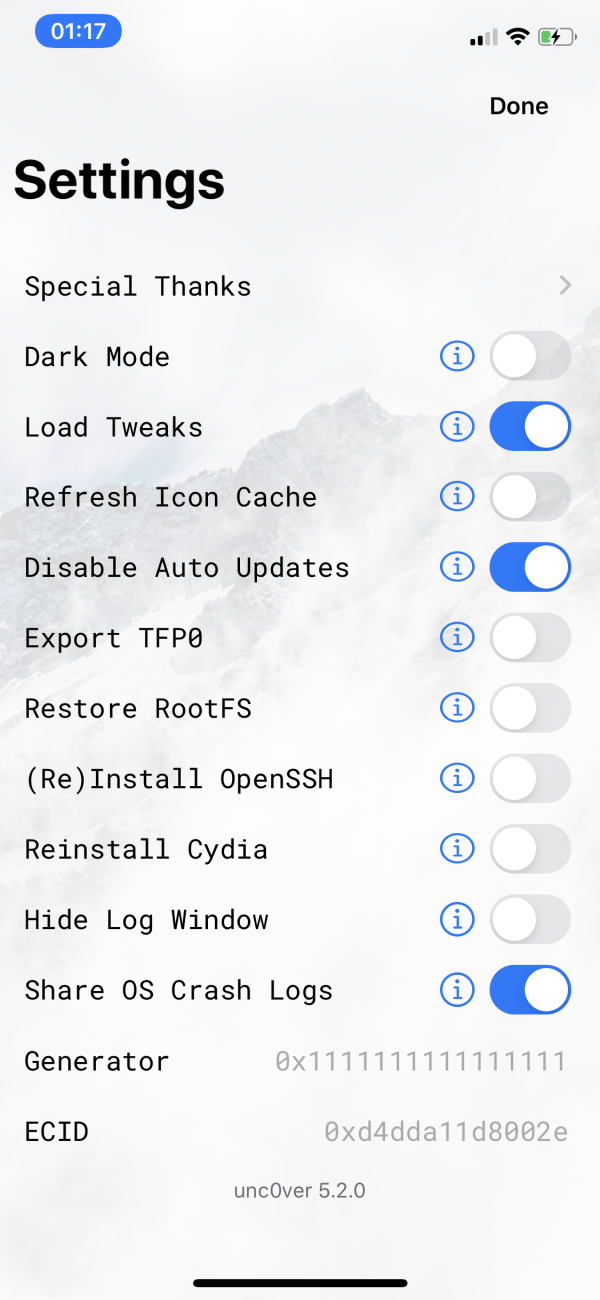Disable Share OS Crash Logs
Image resolution: width=600 pixels, height=1300 pixels.
(x=530, y=990)
